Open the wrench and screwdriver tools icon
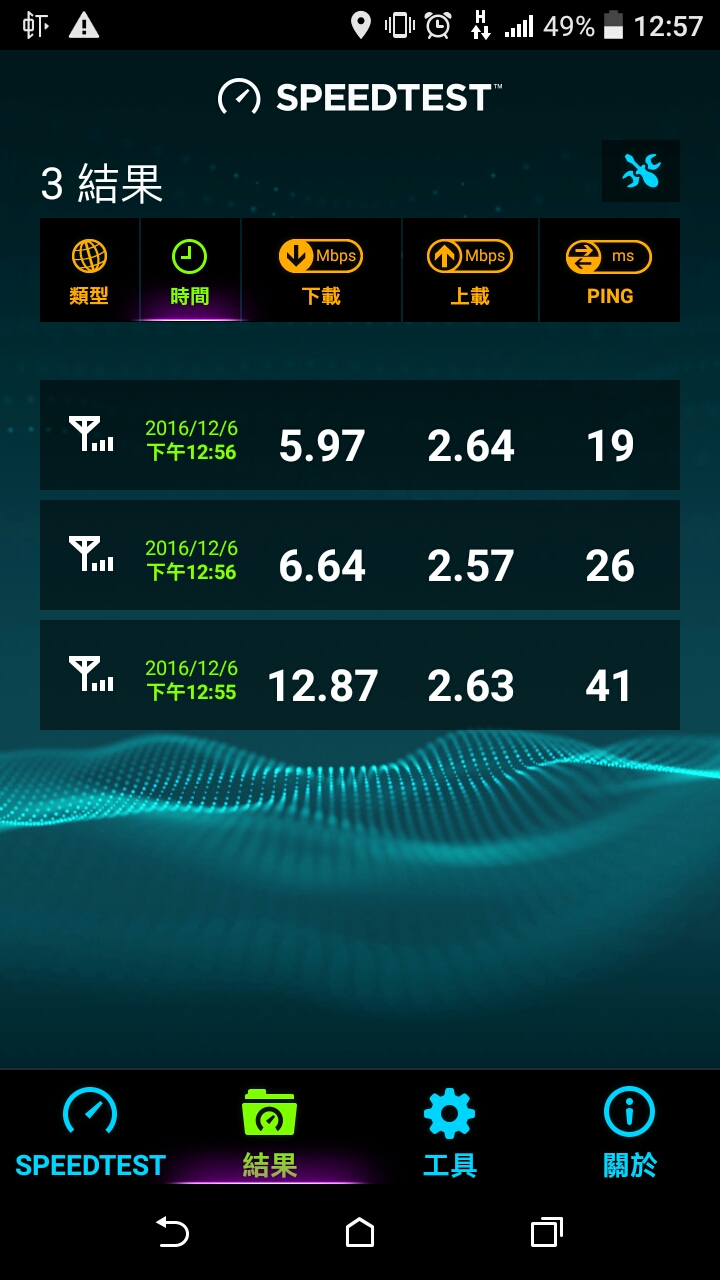720x1280 pixels. click(641, 172)
